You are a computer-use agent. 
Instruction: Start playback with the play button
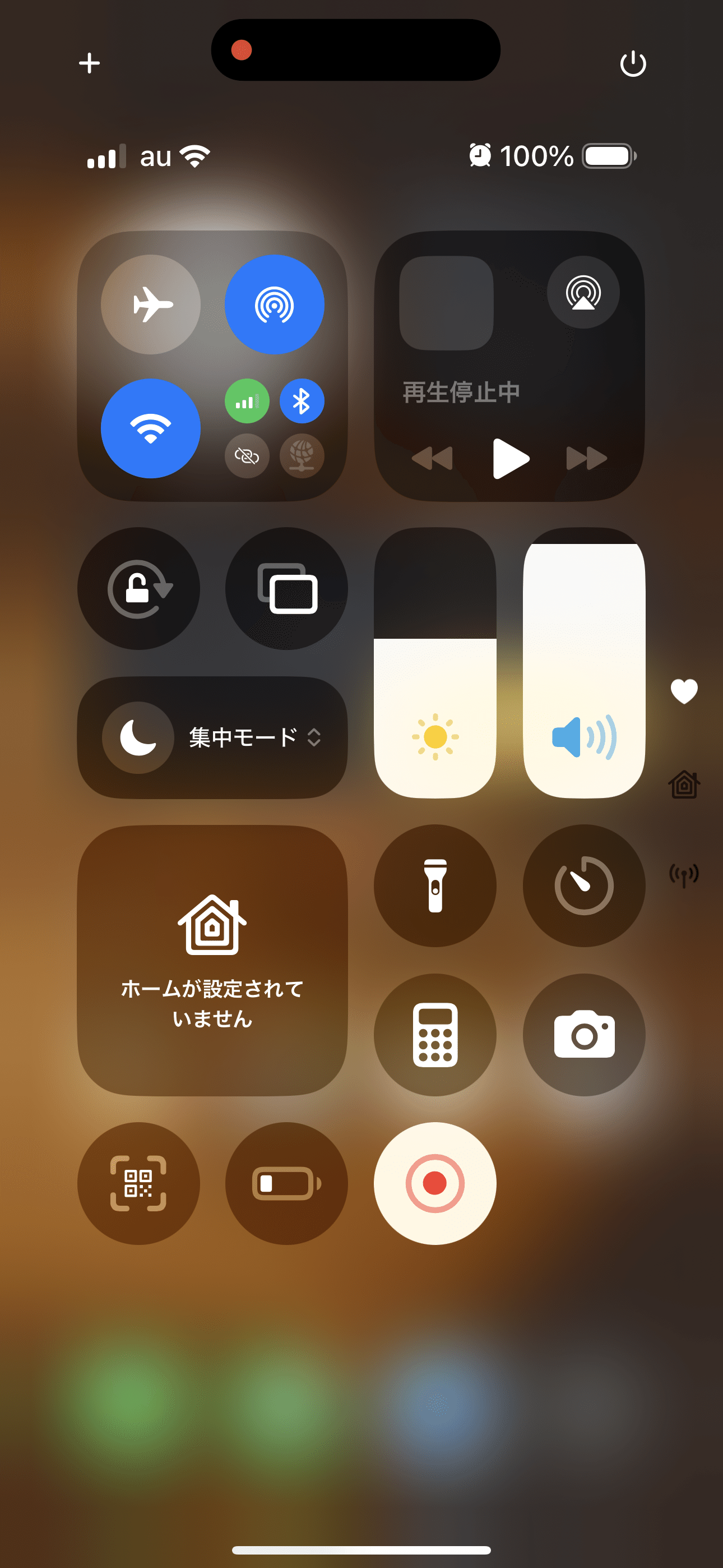coord(510,458)
